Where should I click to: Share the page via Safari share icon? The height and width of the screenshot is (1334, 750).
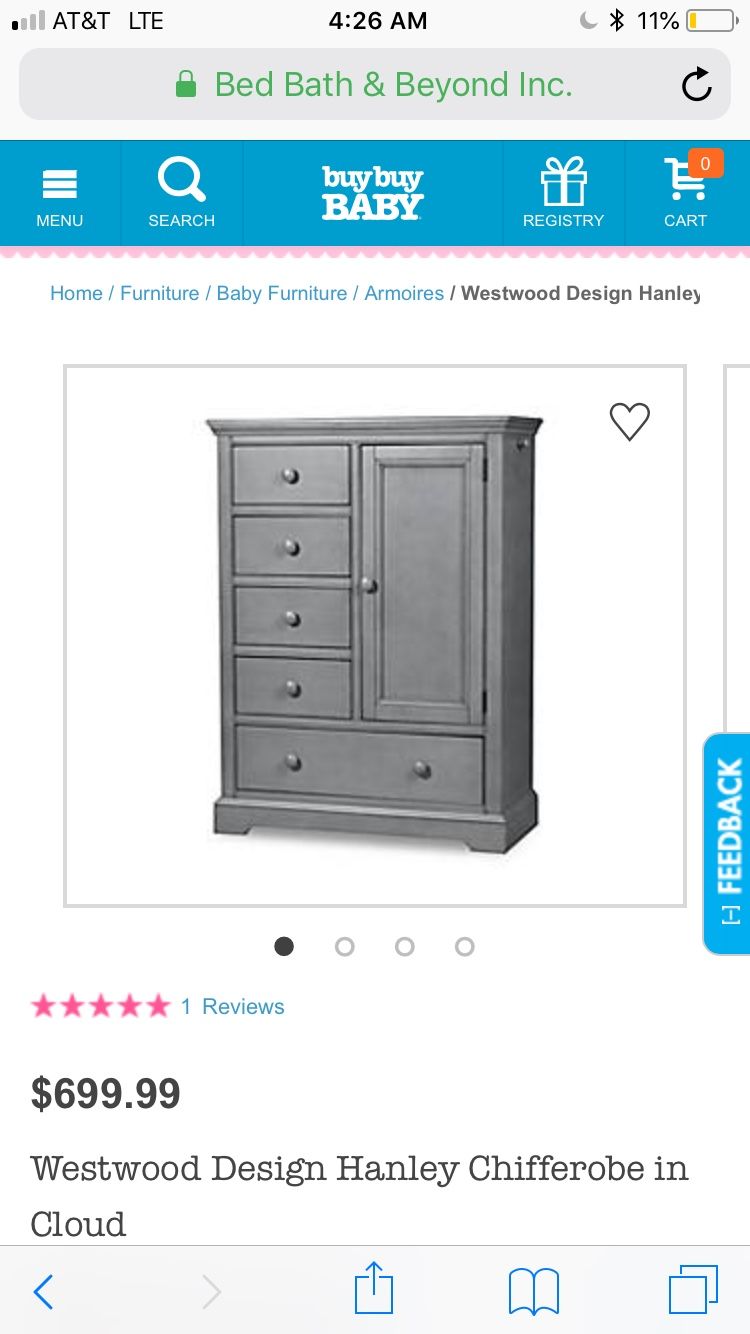[x=374, y=1288]
